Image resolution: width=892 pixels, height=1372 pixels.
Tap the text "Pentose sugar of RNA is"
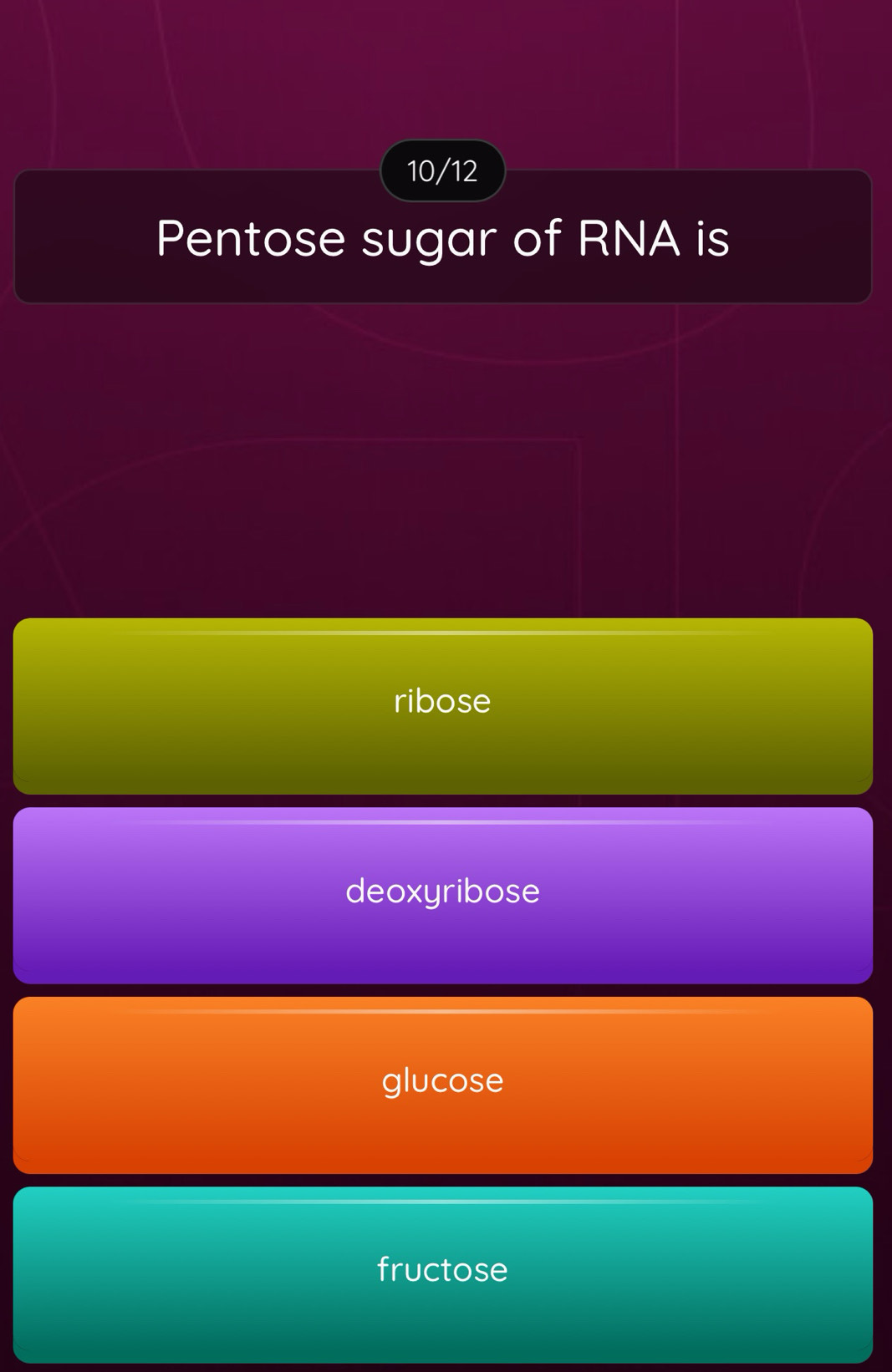[x=444, y=239]
